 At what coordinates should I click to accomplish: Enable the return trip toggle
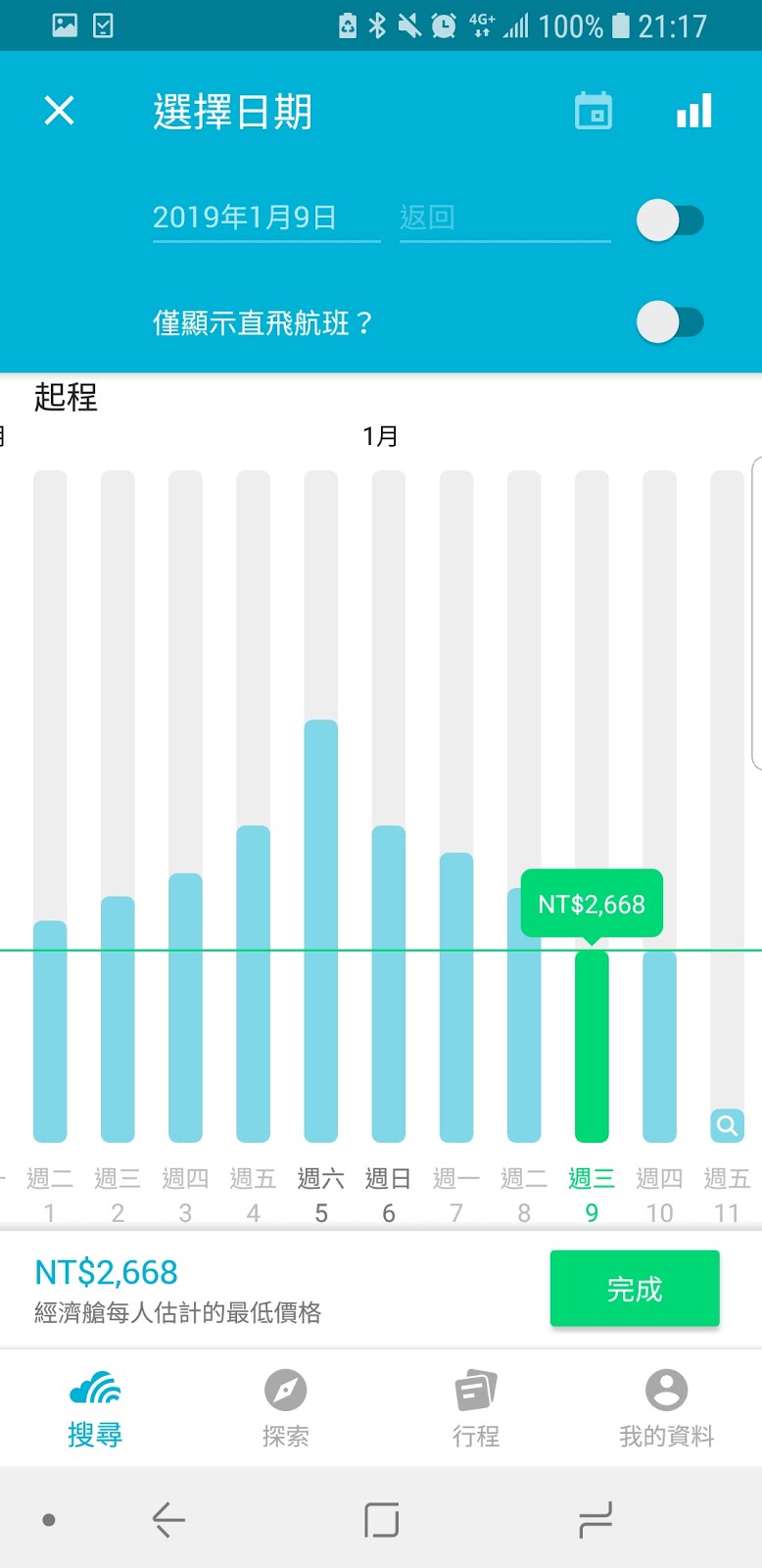pyautogui.click(x=670, y=220)
